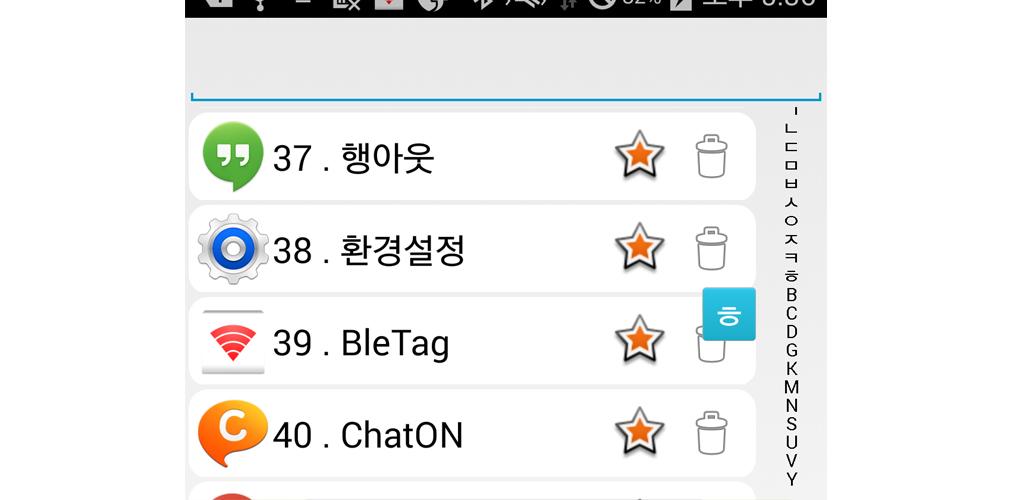Jump to index letter Y
This screenshot has height=500, width=1024.
coord(792,479)
